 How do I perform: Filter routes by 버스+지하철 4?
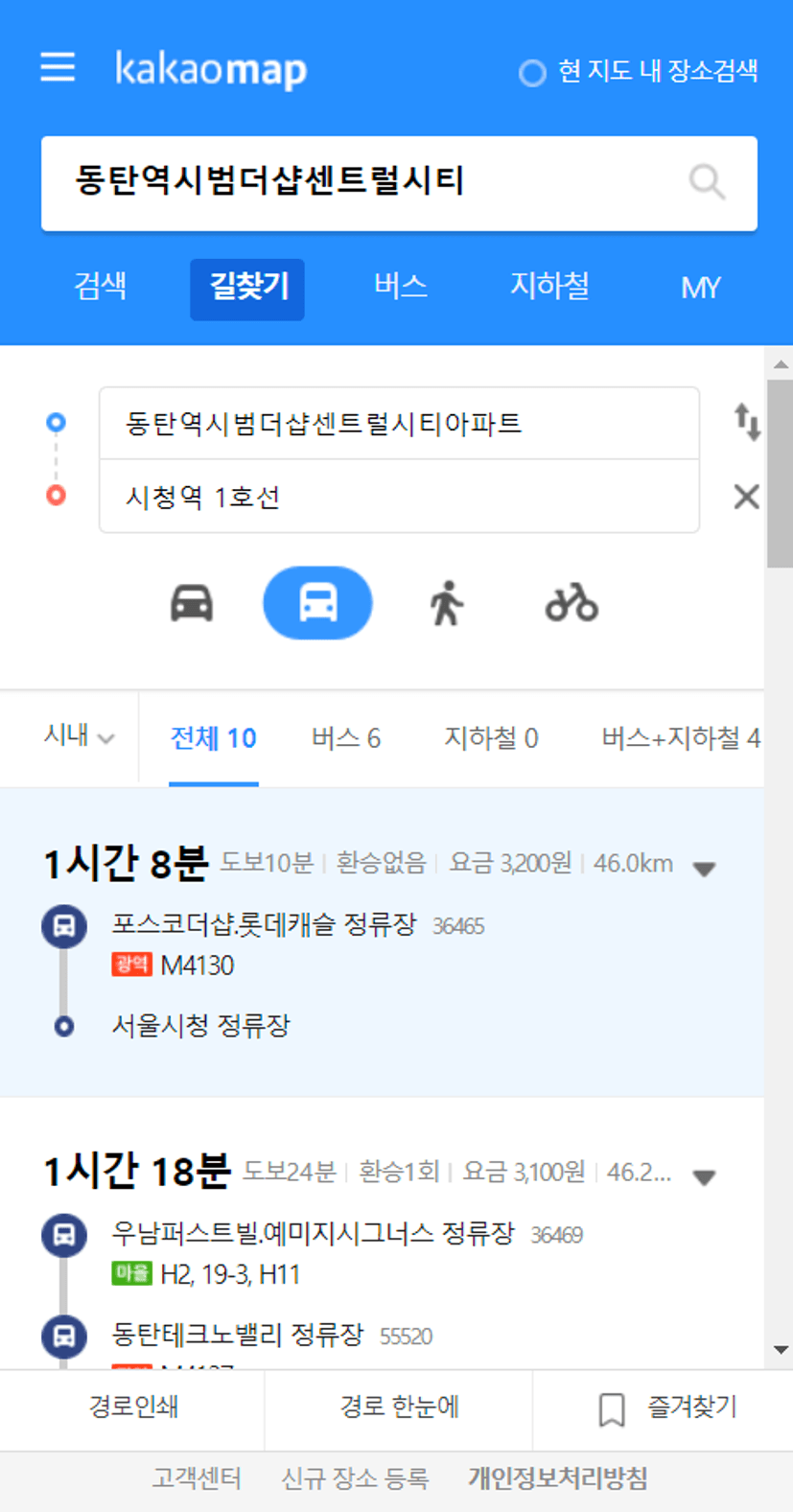(681, 737)
